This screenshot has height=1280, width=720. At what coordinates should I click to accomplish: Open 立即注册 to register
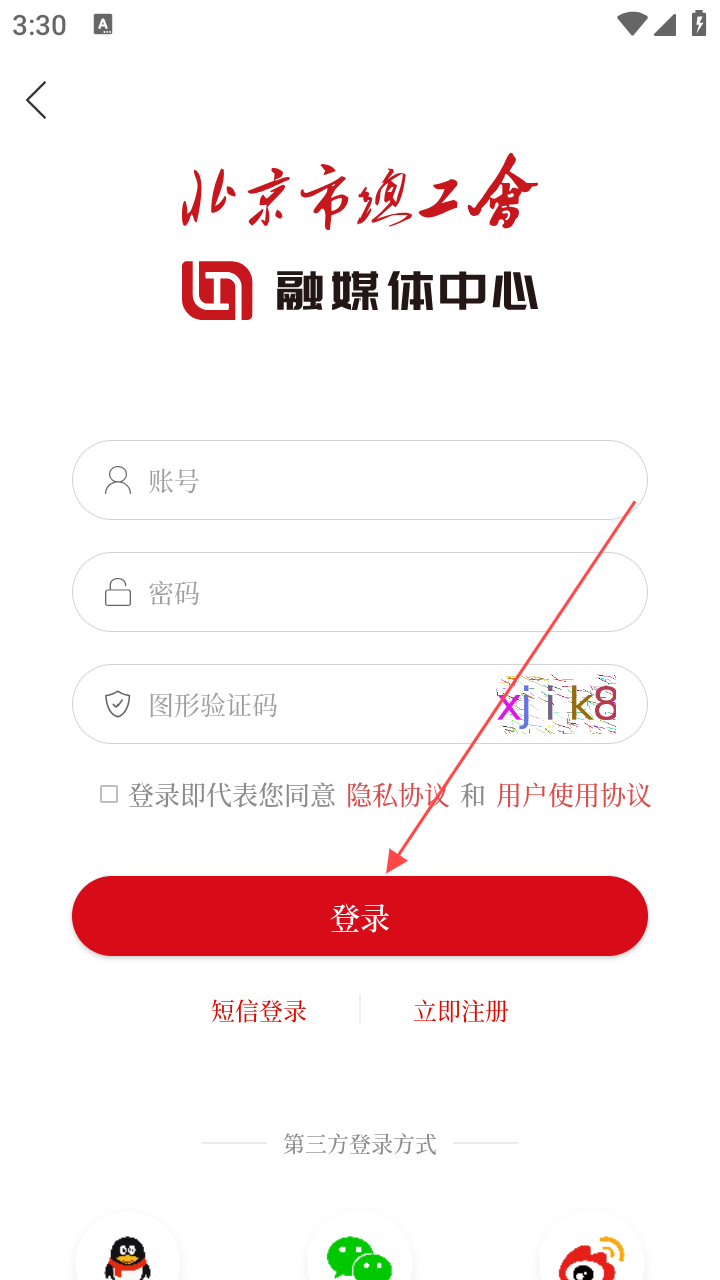point(461,1011)
